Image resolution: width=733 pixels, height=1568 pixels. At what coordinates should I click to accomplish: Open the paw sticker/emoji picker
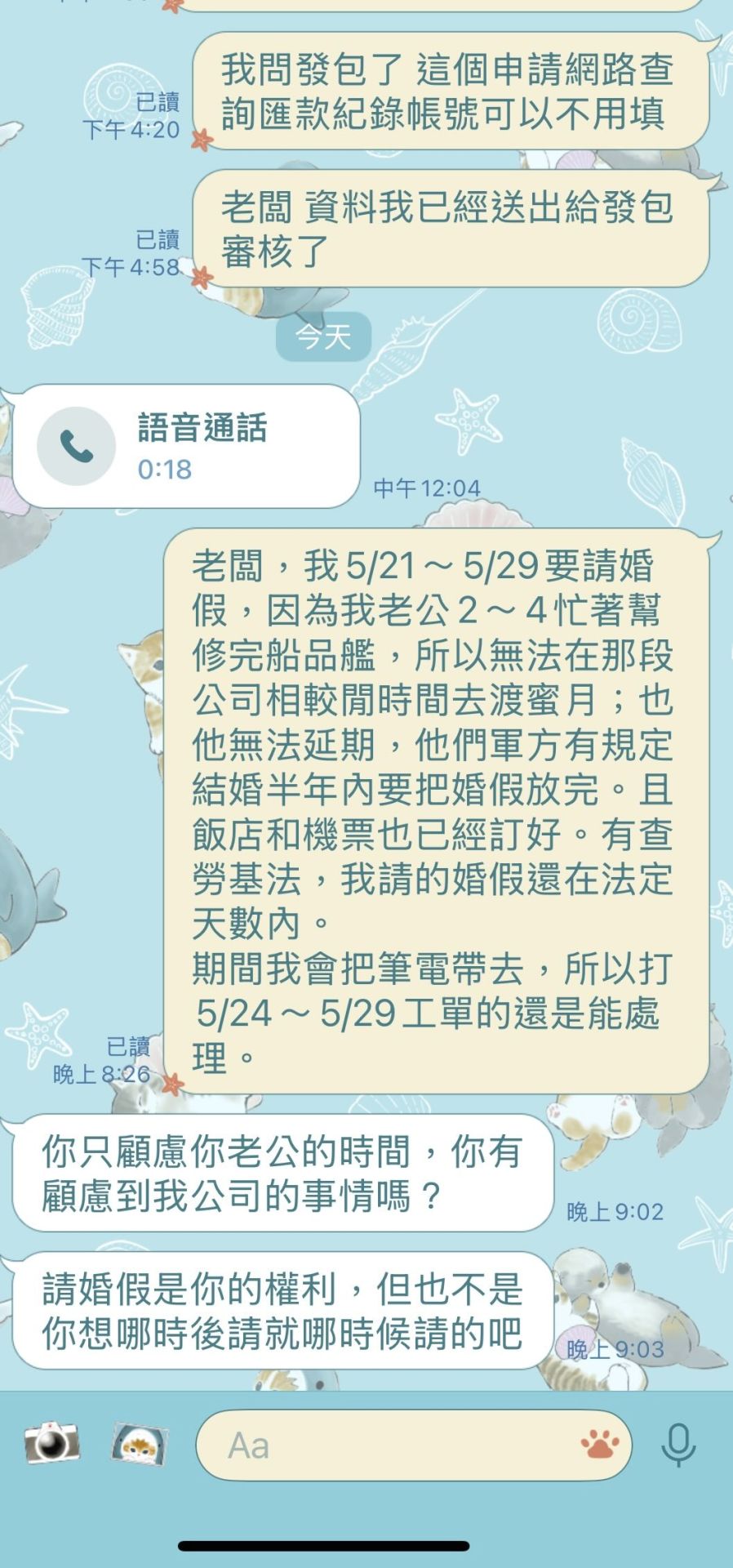600,1445
